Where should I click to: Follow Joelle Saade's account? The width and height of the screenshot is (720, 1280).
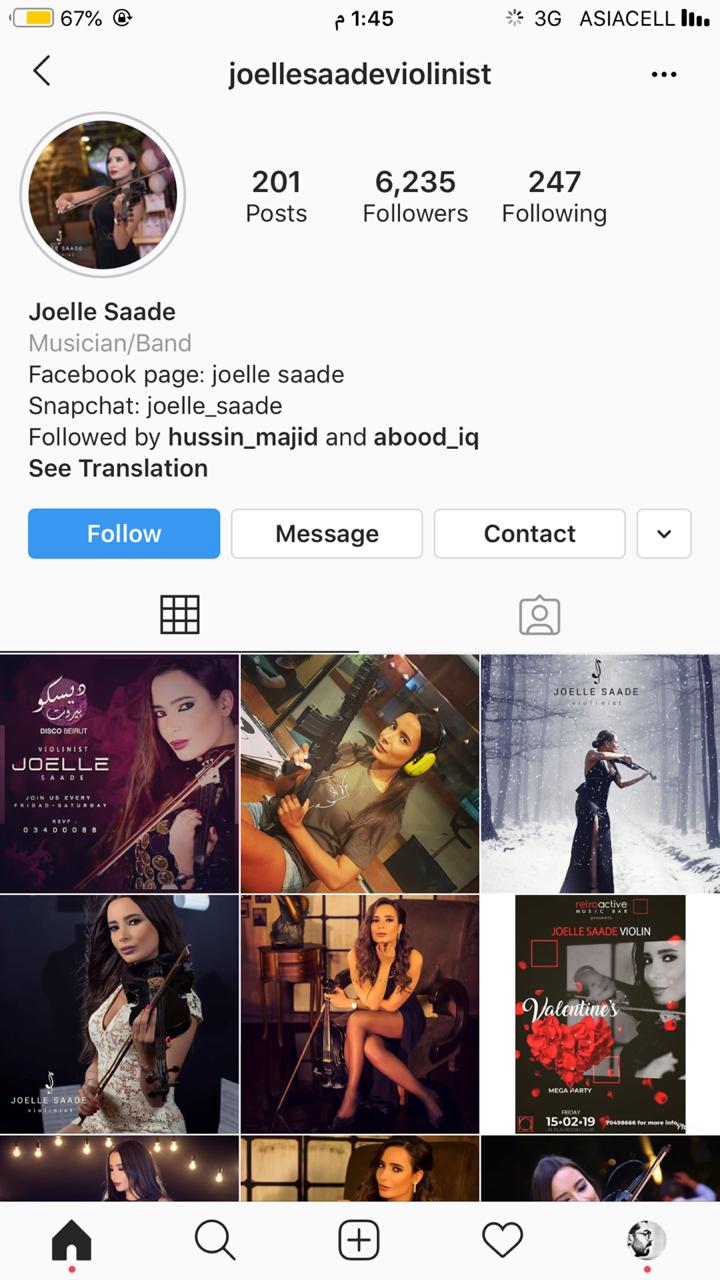[124, 533]
